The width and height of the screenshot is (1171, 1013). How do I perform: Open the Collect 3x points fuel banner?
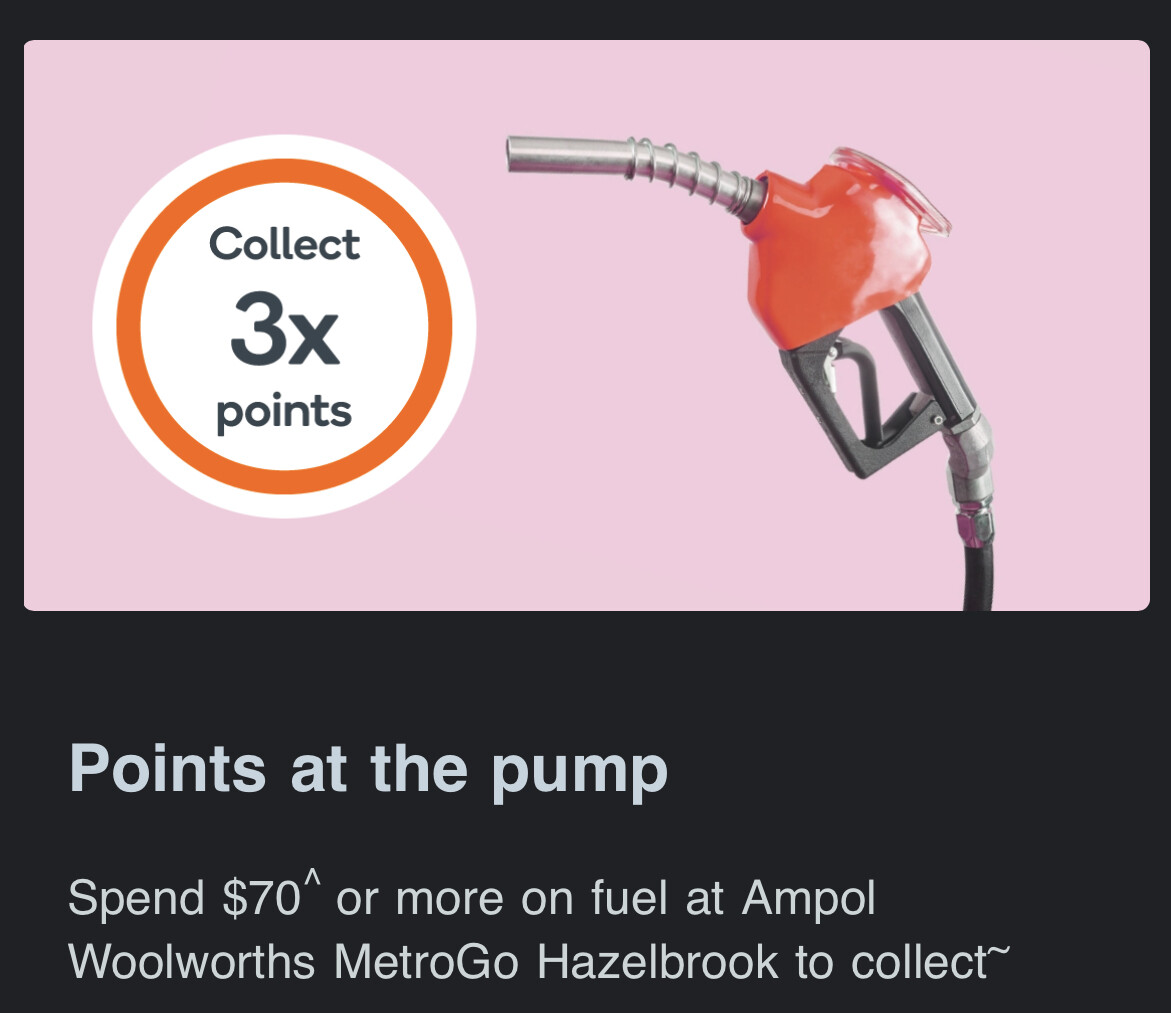point(586,325)
